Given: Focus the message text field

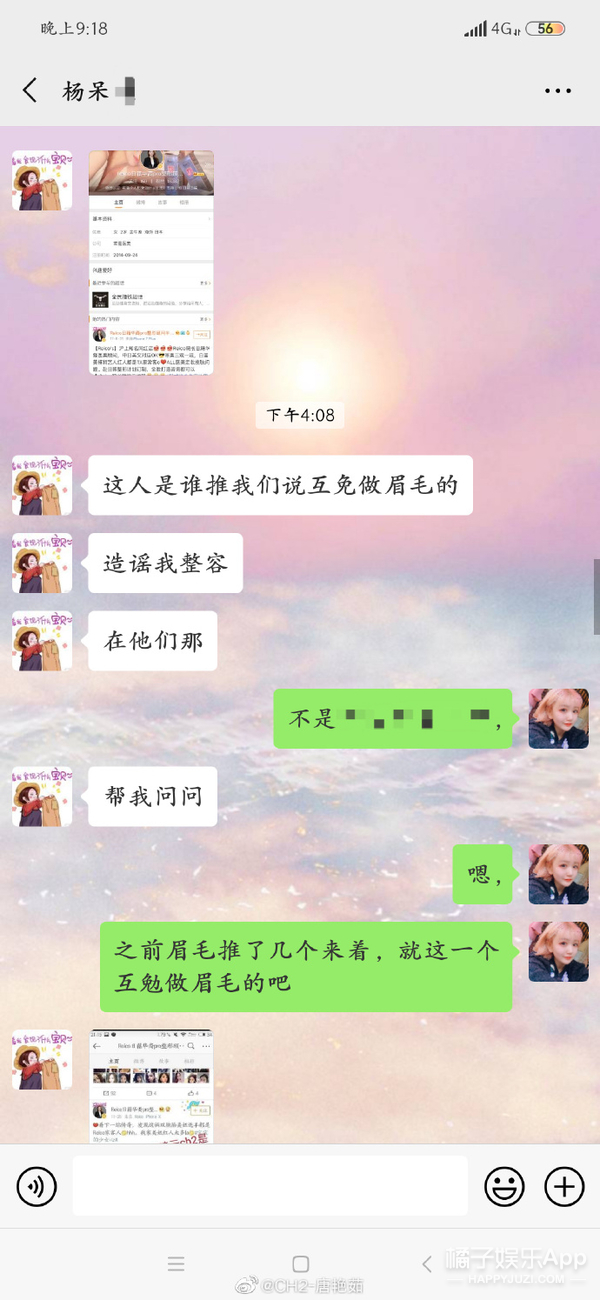Looking at the screenshot, I should click(x=270, y=1187).
